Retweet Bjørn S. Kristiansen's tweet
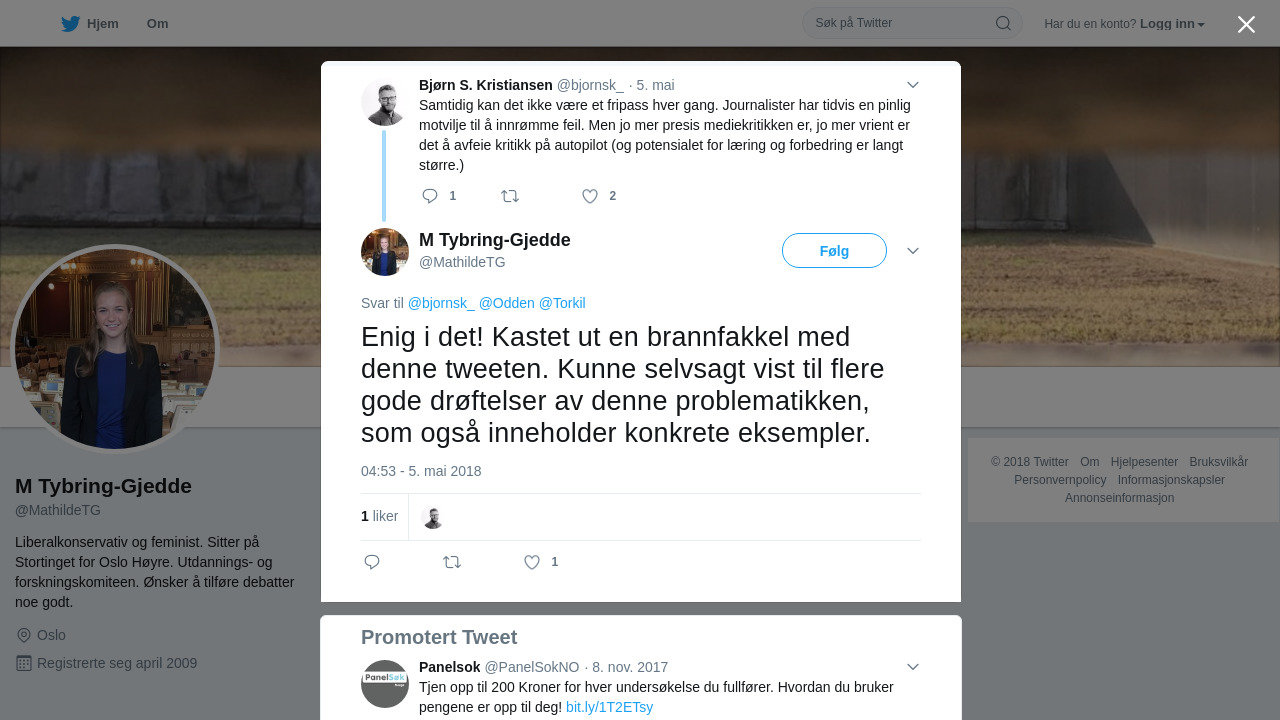The height and width of the screenshot is (720, 1280). (510, 196)
